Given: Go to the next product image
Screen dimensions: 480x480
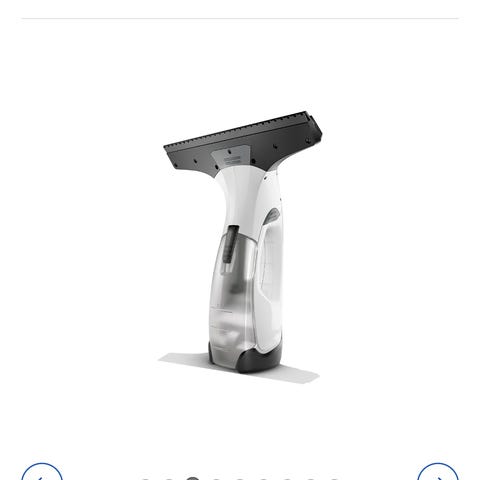Looking at the screenshot, I should pyautogui.click(x=438, y=473).
